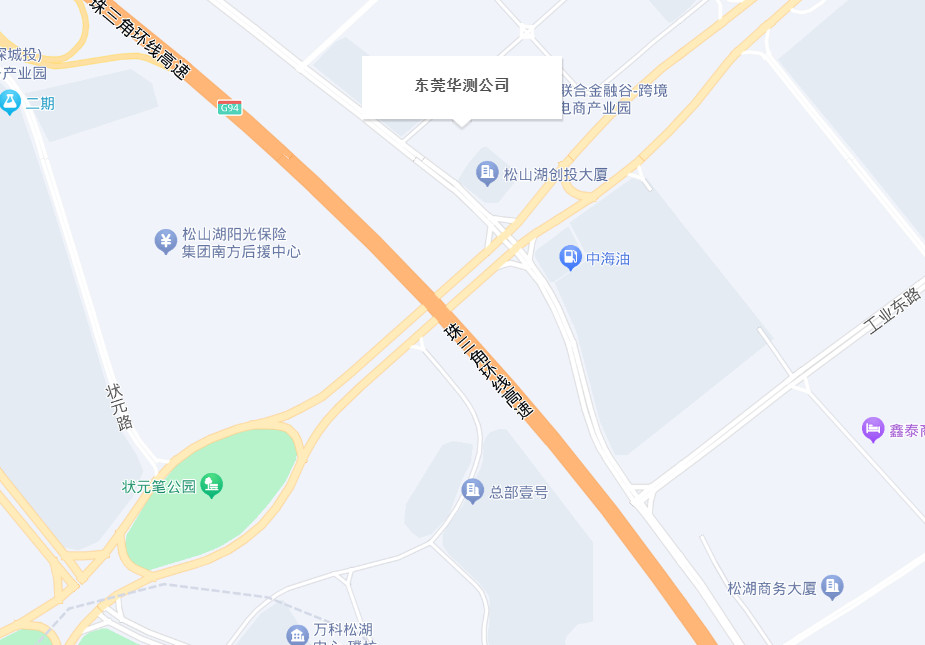
Task: Open the 万科松湖中心 marker
Action: (x=297, y=635)
